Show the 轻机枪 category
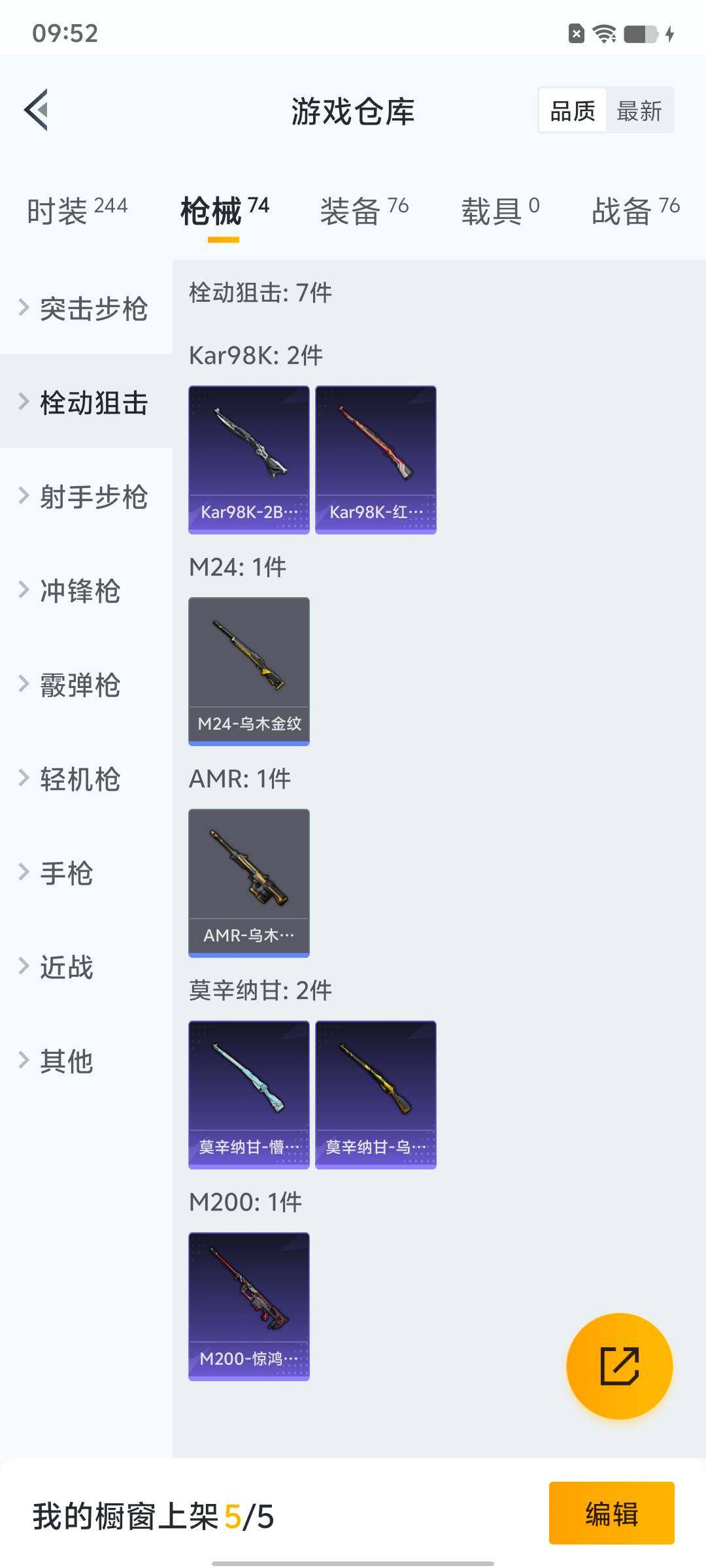Image resolution: width=706 pixels, height=1568 pixels. [x=86, y=779]
